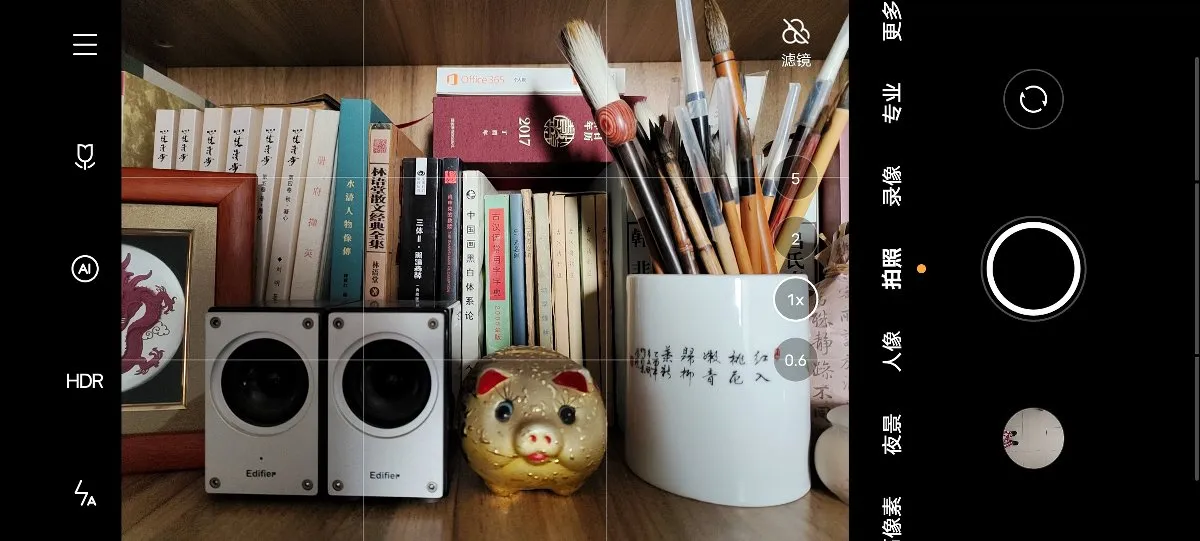
Task: Select 2x zoom level
Action: 795,239
